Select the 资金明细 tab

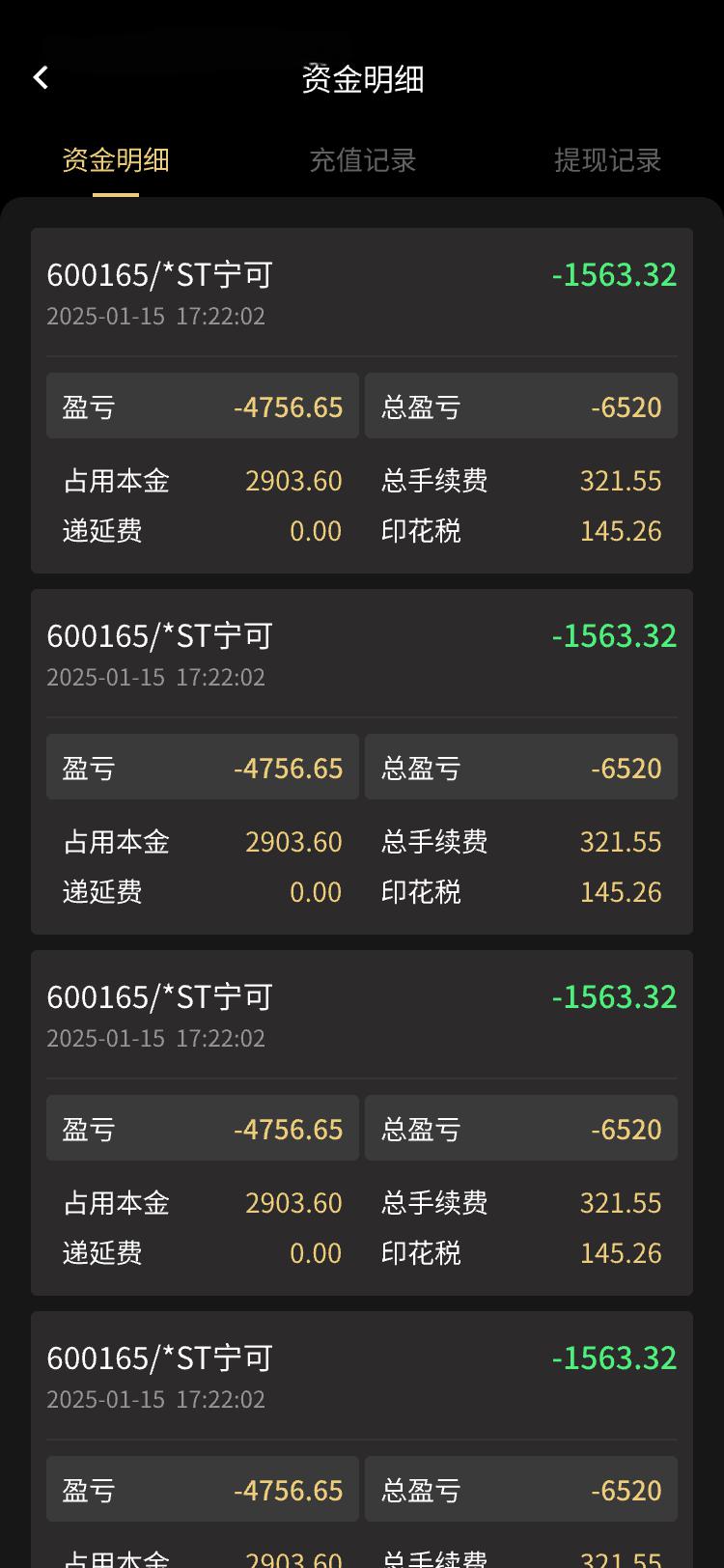tap(116, 160)
